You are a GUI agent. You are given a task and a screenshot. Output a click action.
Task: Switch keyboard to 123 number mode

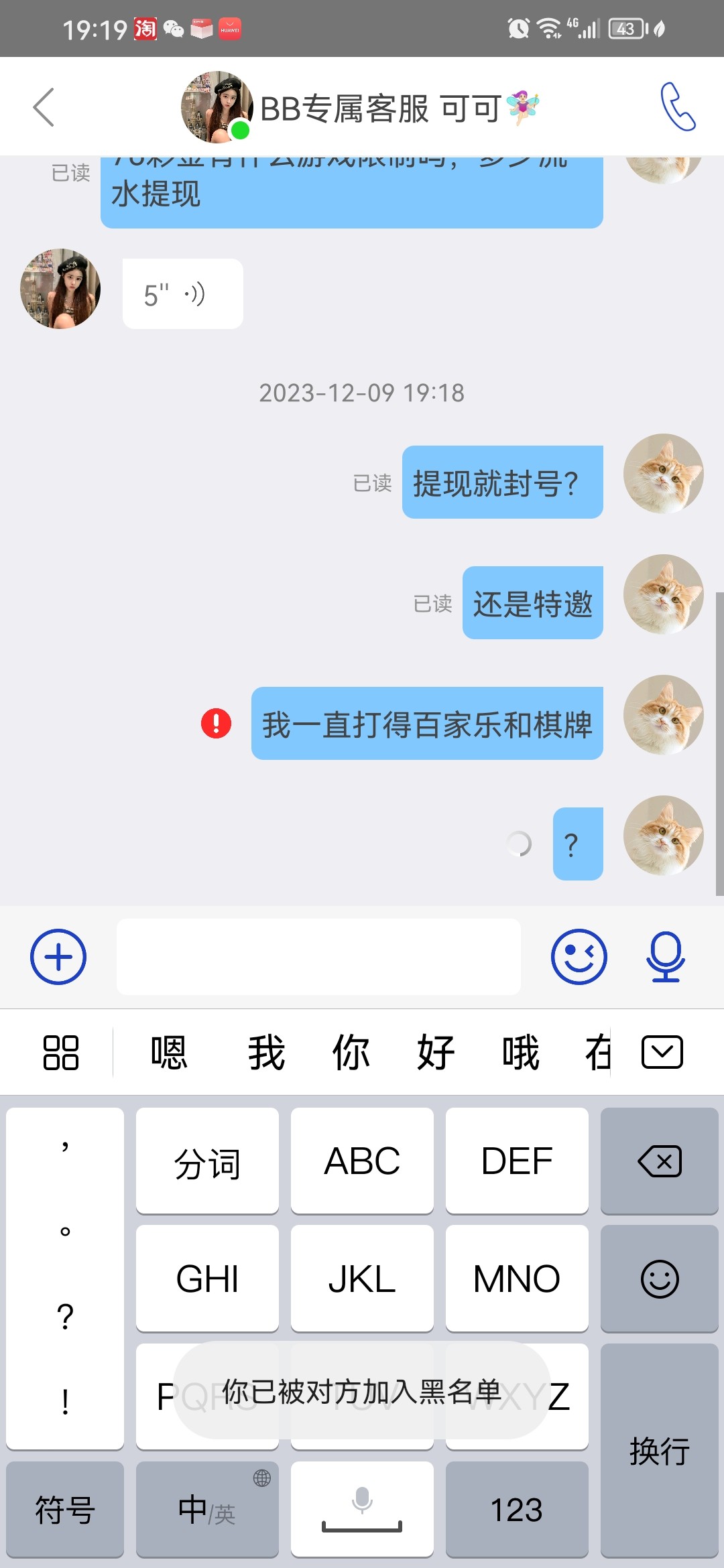point(517,1511)
